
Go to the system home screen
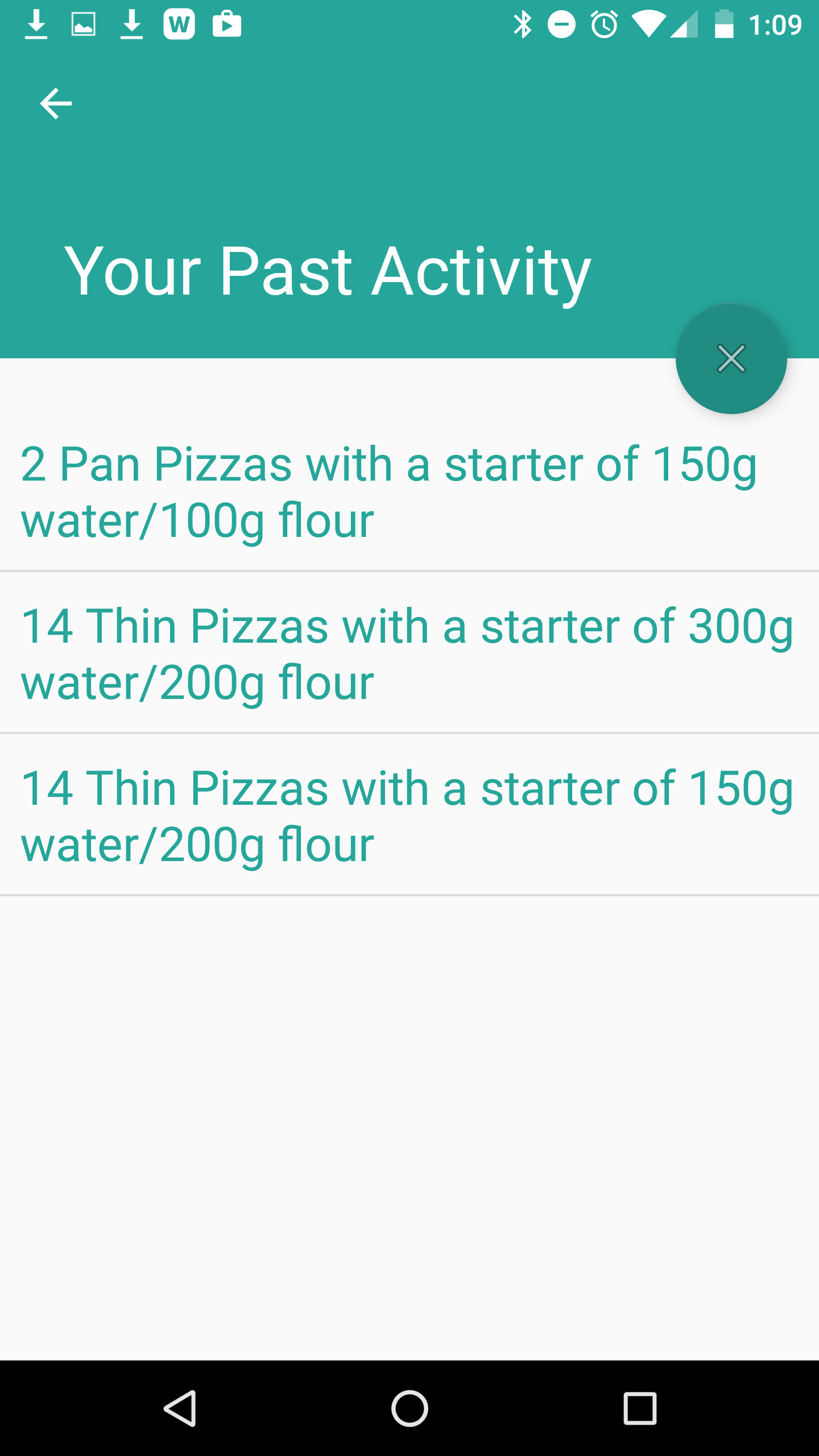click(x=409, y=1408)
